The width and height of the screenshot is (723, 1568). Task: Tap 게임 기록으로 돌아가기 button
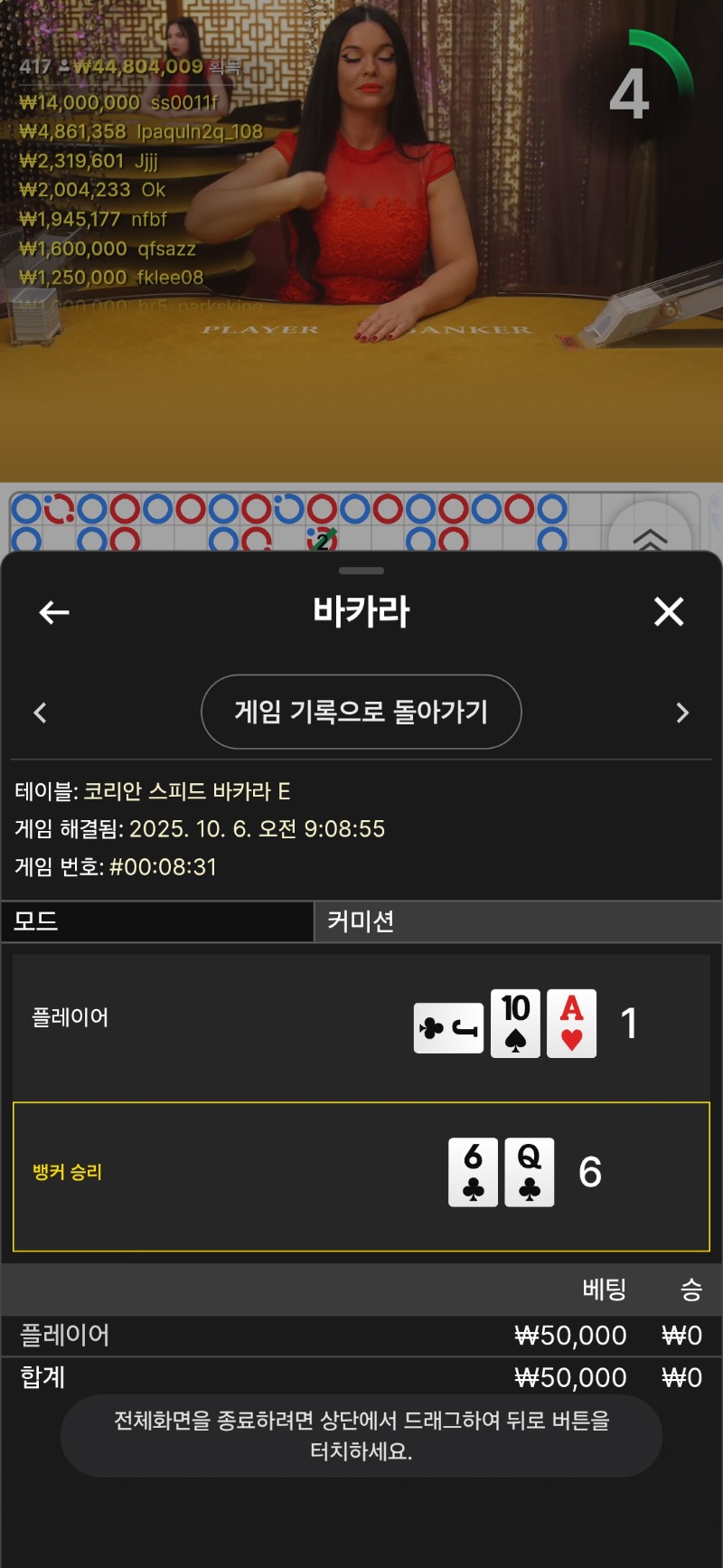click(x=361, y=712)
